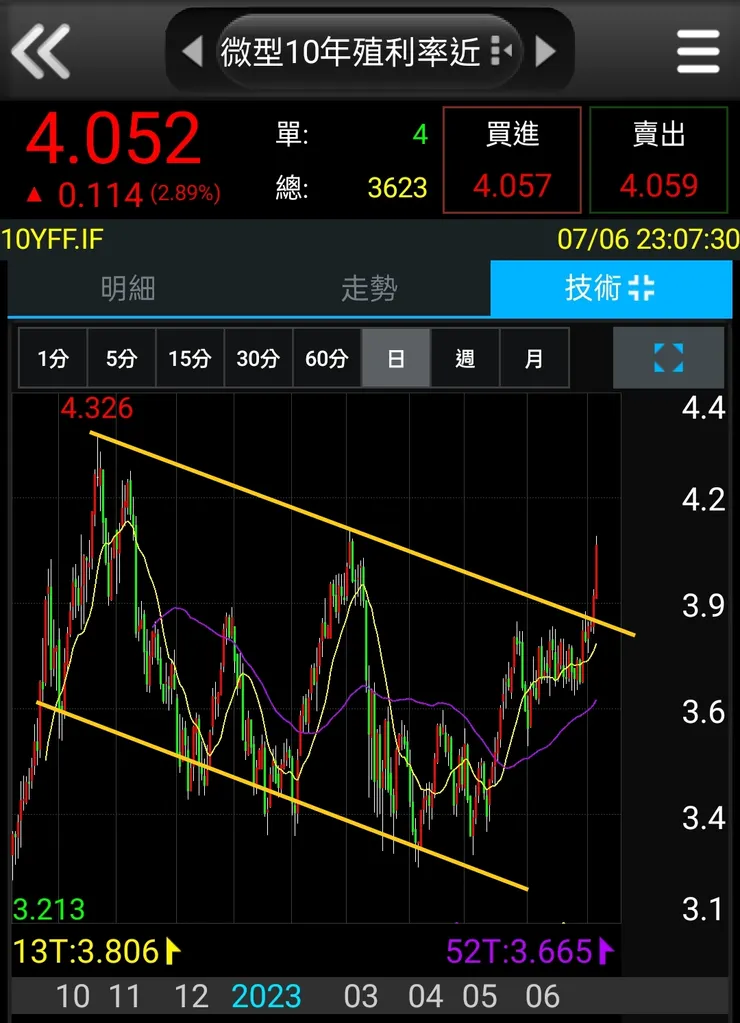Screen dimensions: 740x1023
Task: Select the 15分 interval option
Action: point(189,358)
